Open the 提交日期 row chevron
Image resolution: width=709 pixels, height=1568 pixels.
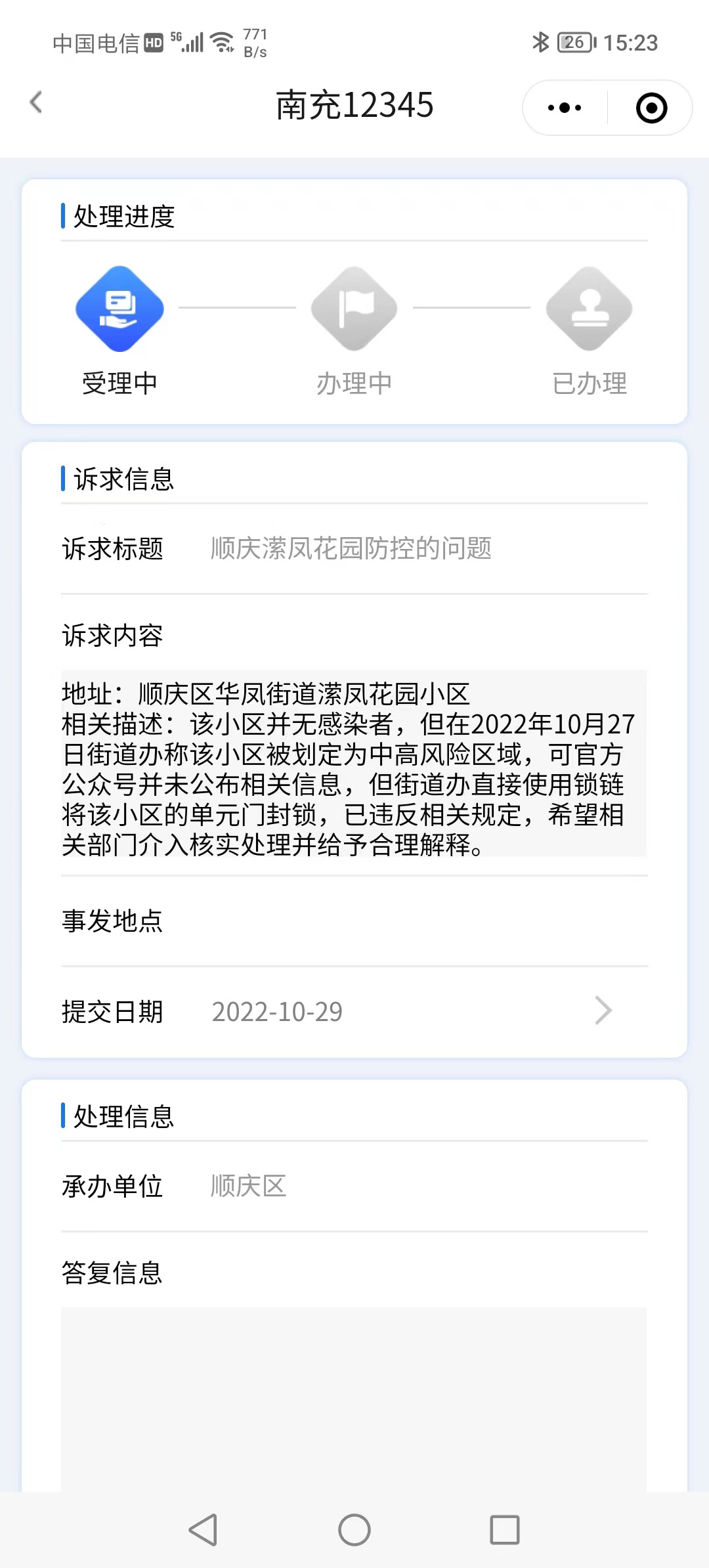(x=603, y=1011)
